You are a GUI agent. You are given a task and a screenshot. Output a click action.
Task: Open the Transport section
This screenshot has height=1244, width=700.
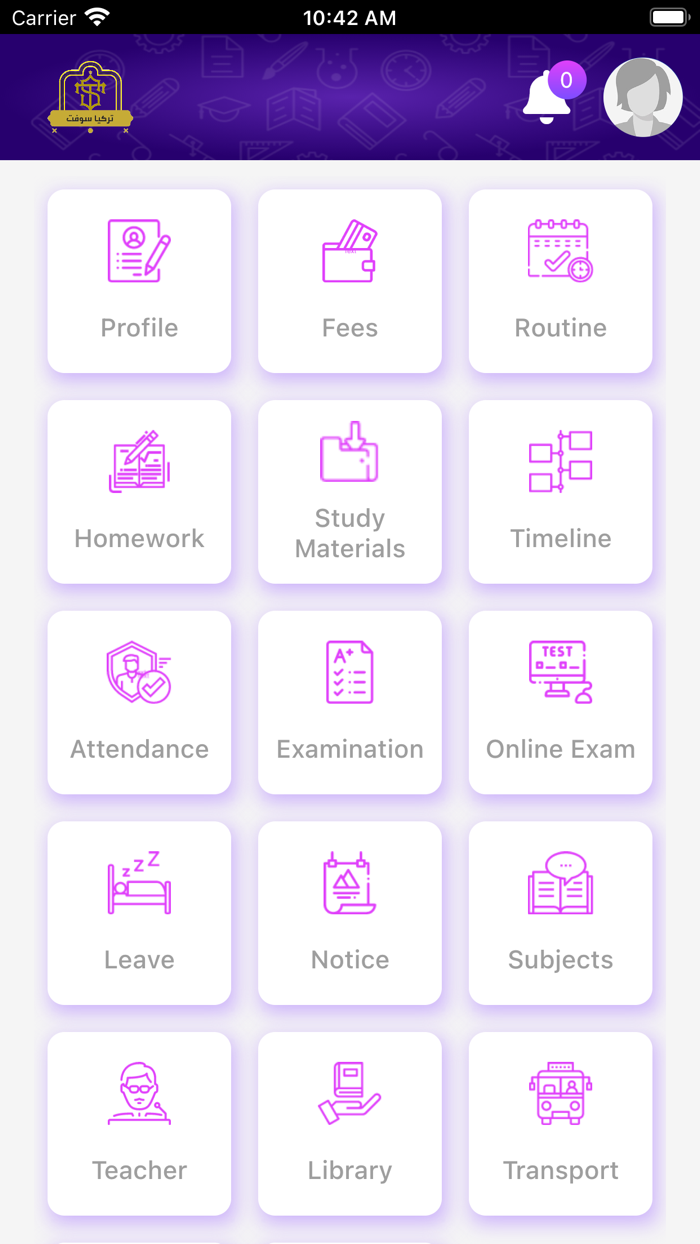[x=560, y=1123]
